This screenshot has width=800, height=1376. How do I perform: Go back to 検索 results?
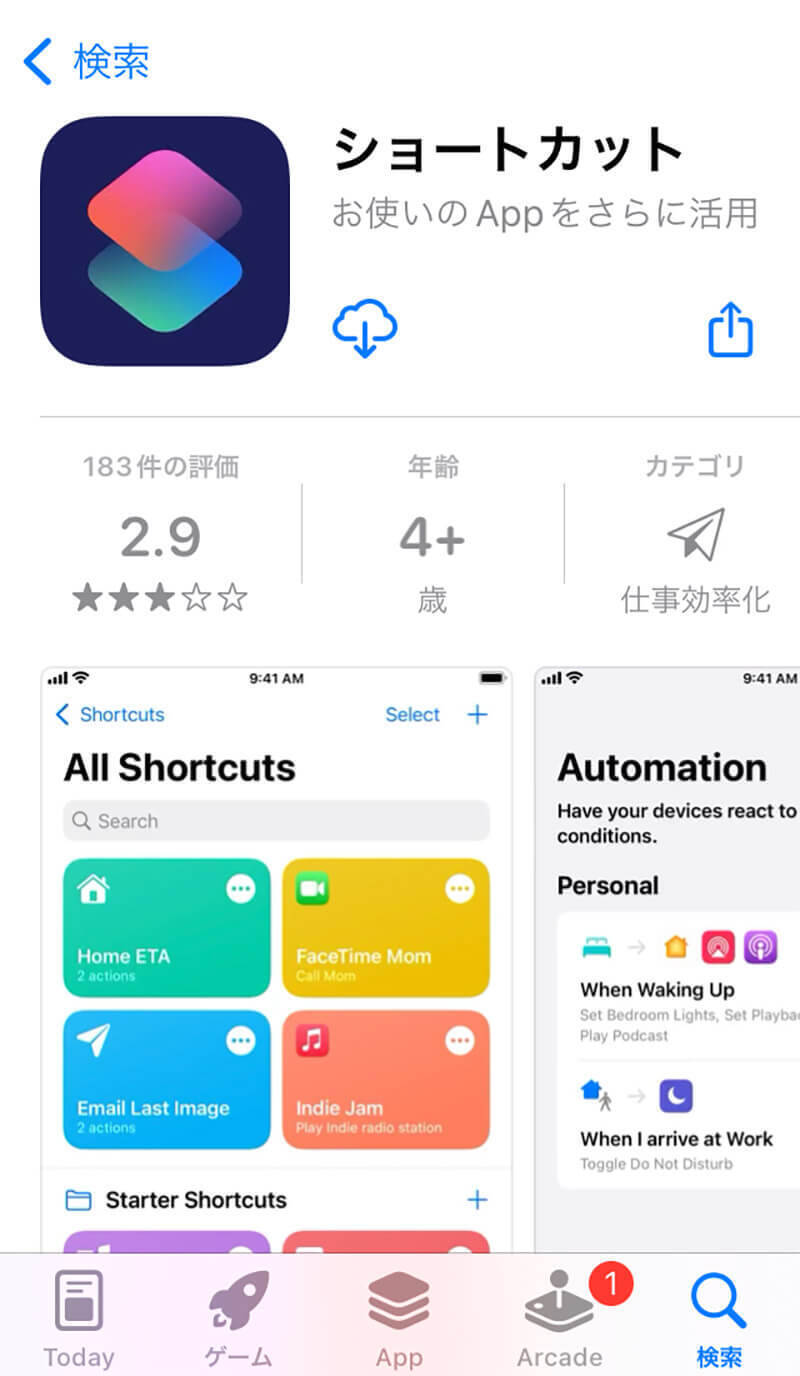pos(86,62)
